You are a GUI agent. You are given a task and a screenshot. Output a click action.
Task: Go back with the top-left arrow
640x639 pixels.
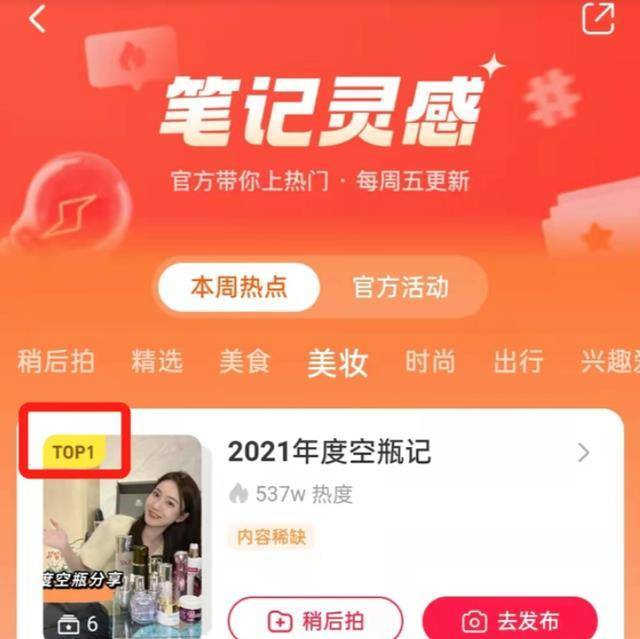pyautogui.click(x=38, y=18)
